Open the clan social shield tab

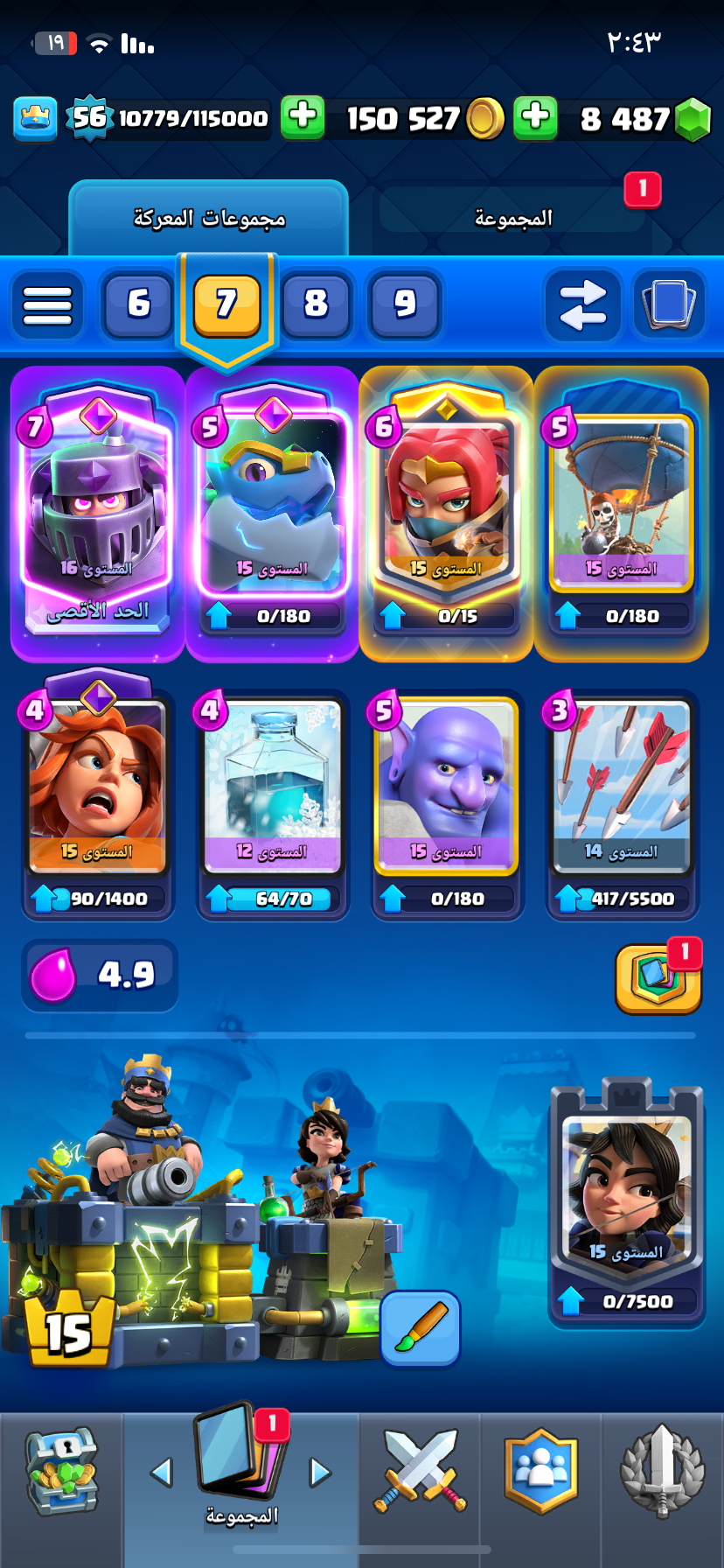tap(541, 1472)
